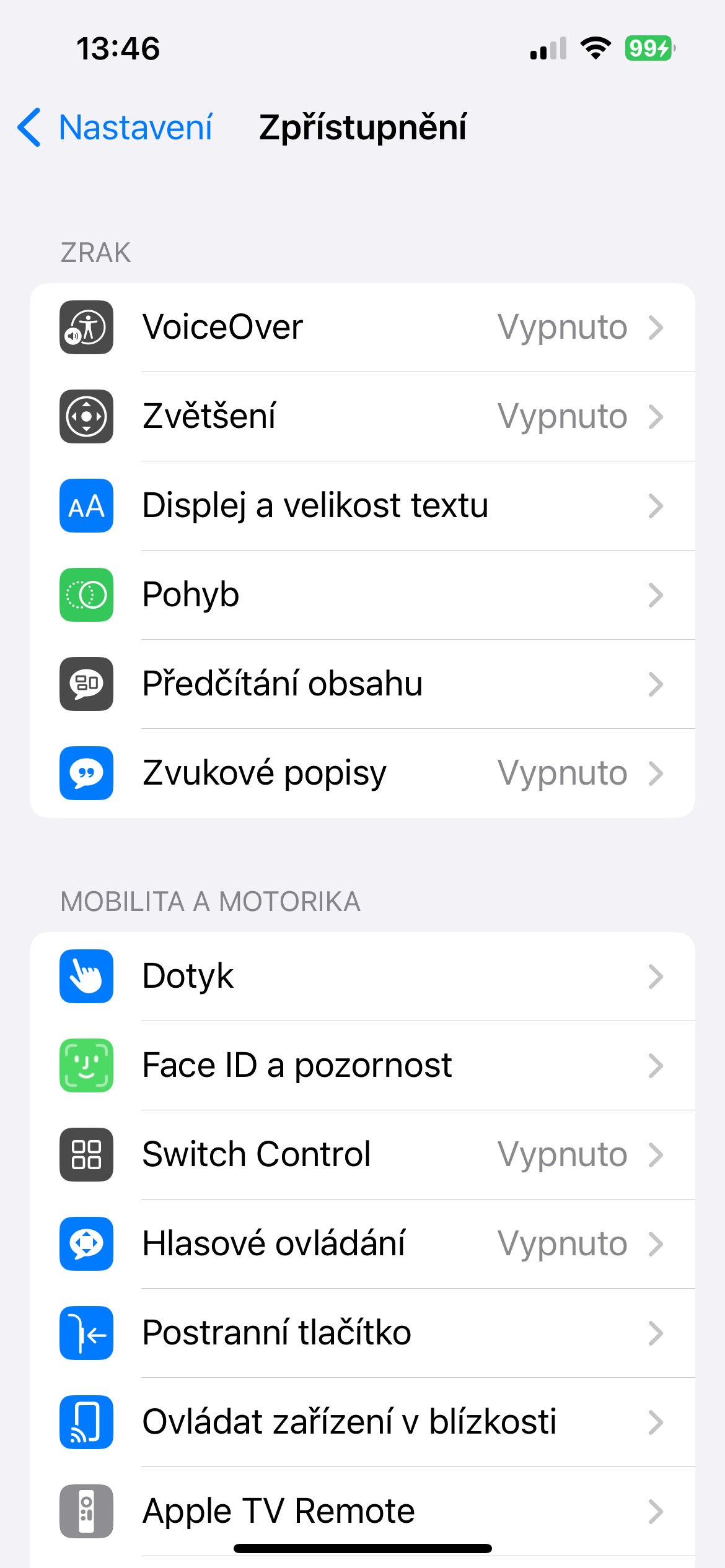Open Postranní tlačítko settings
Image resolution: width=725 pixels, height=1568 pixels.
362,1333
